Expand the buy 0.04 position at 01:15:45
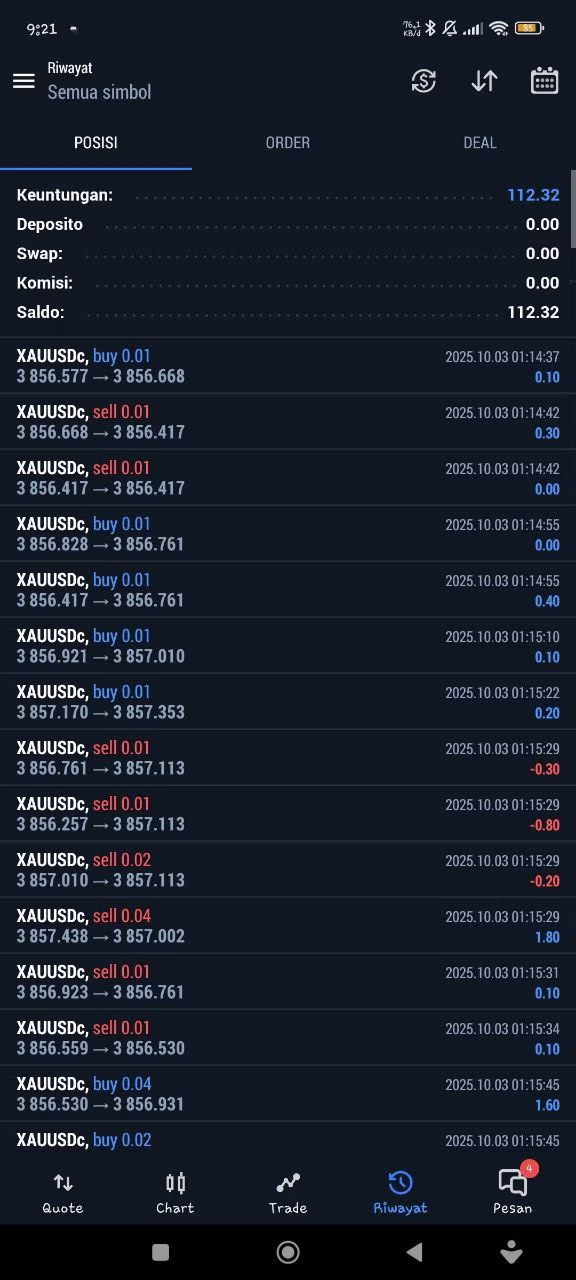Image resolution: width=576 pixels, height=1280 pixels. [x=288, y=1094]
